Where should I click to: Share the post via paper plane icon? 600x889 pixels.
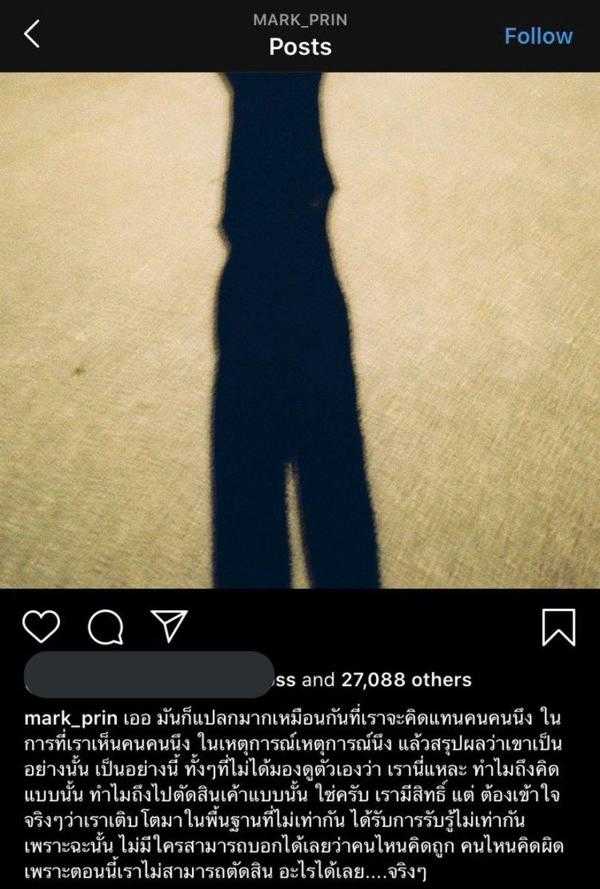pos(168,625)
